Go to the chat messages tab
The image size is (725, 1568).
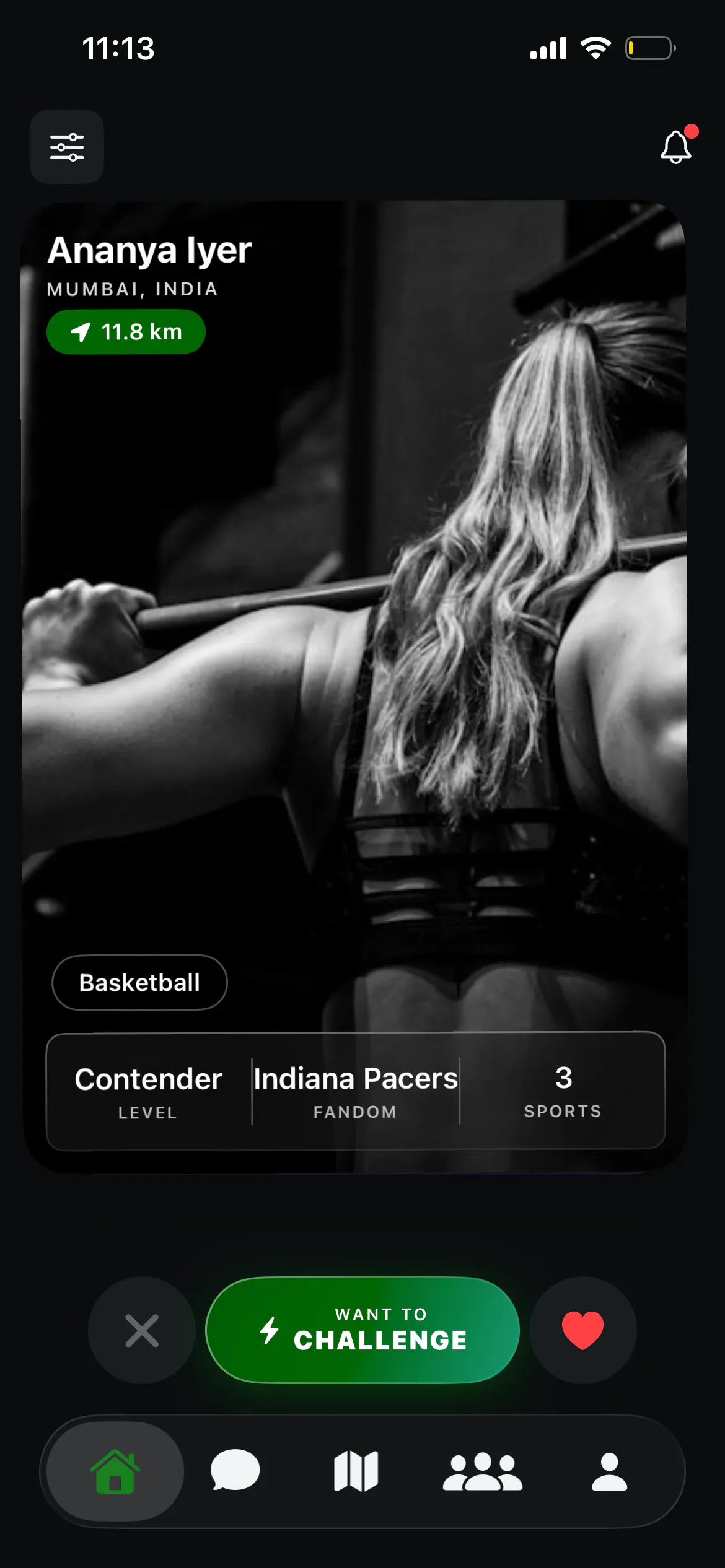(235, 1471)
